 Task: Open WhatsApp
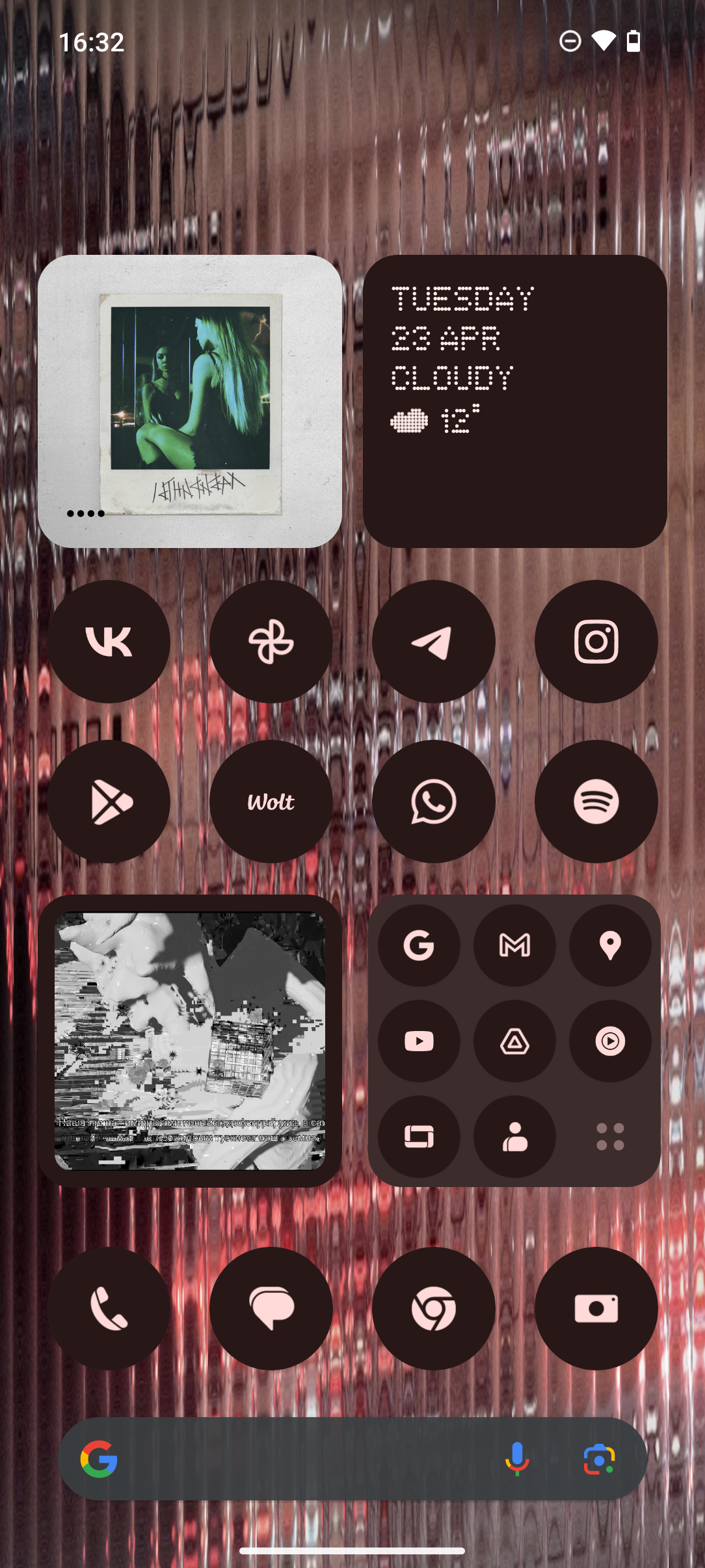(434, 802)
